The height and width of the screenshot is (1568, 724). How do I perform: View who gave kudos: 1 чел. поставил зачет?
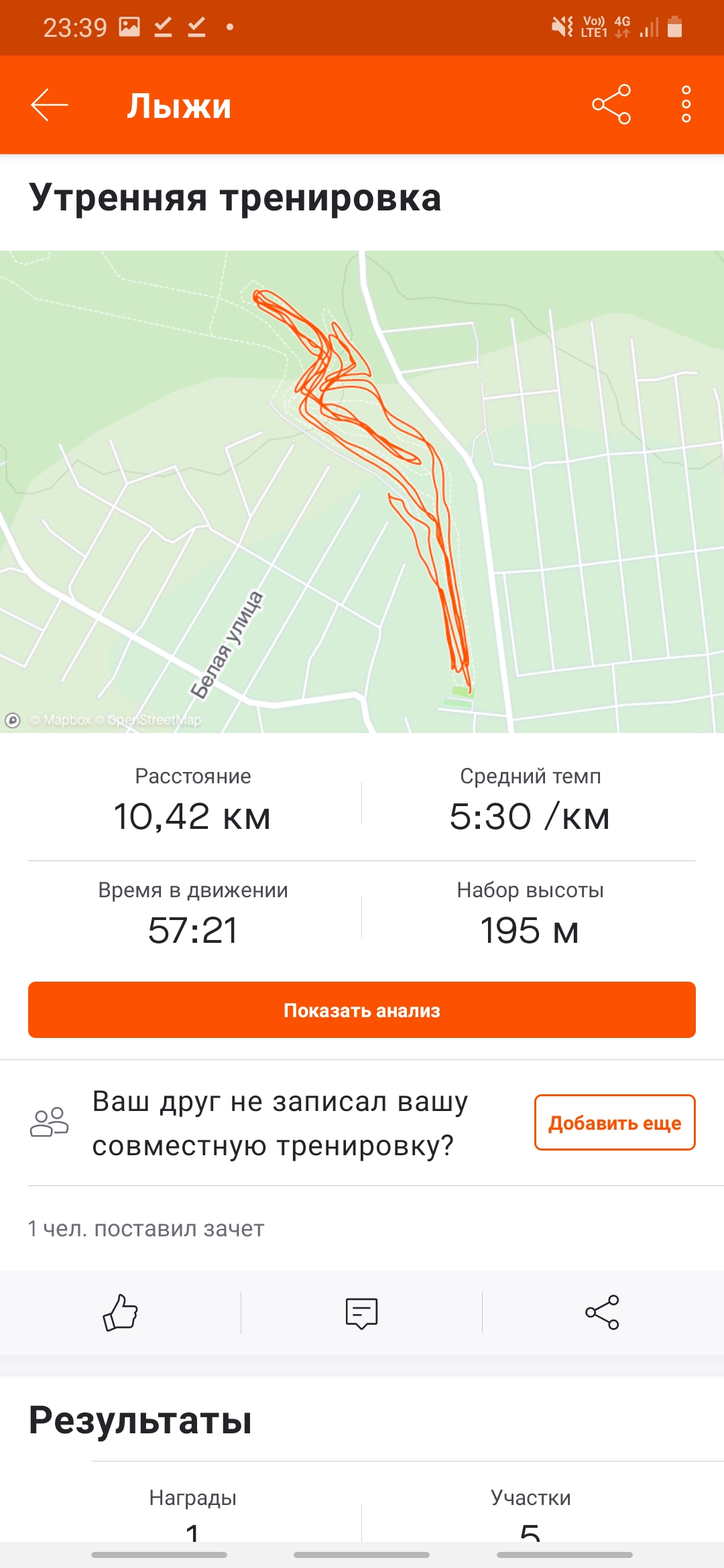146,1228
